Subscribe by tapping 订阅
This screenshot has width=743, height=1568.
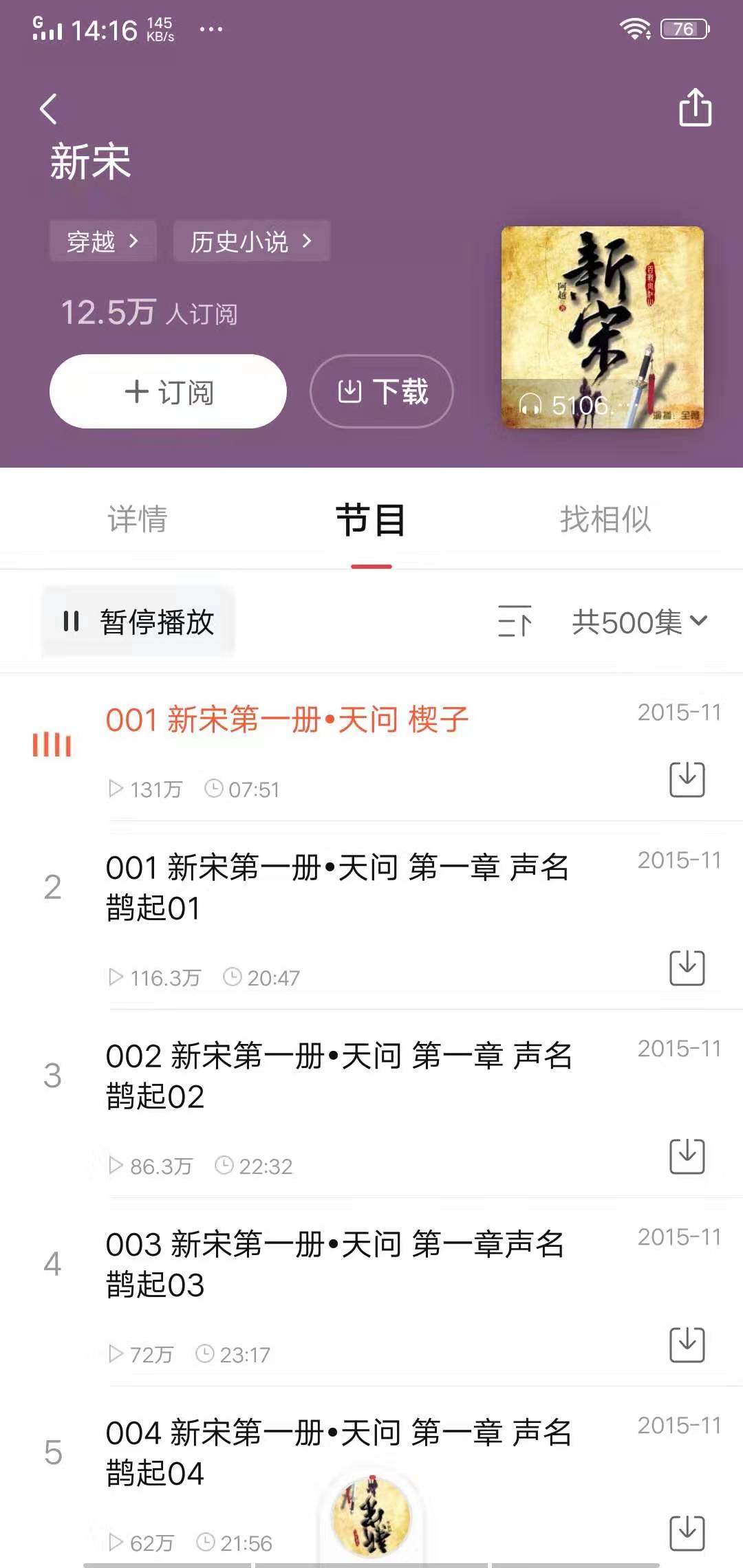167,391
